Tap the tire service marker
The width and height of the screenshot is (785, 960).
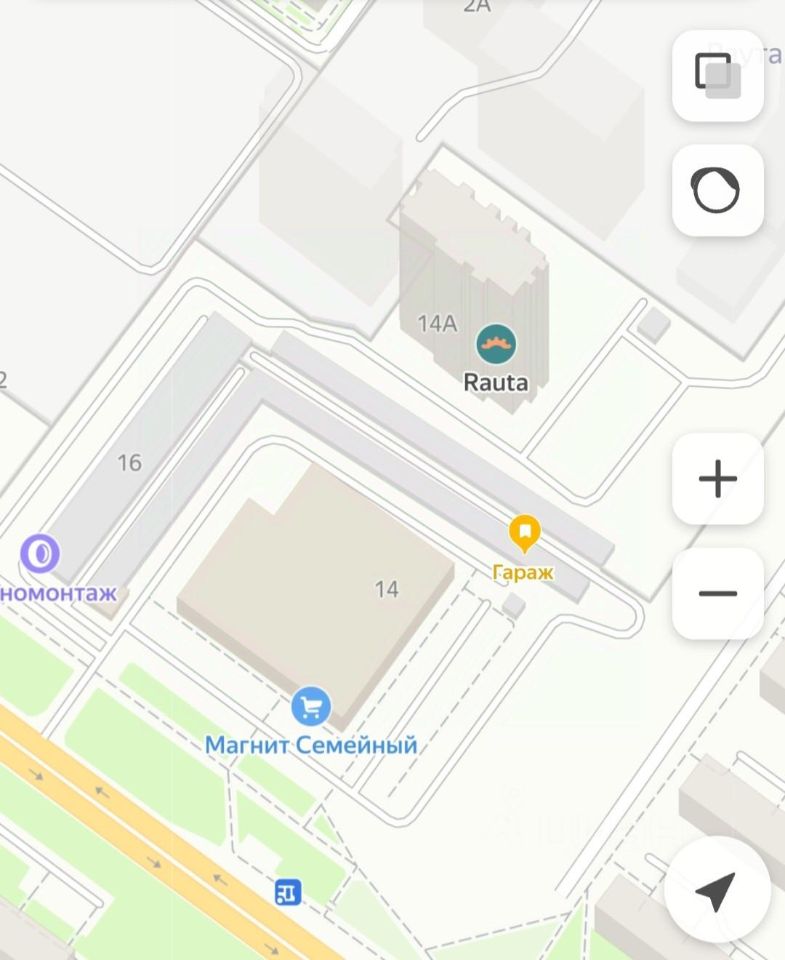(x=40, y=554)
